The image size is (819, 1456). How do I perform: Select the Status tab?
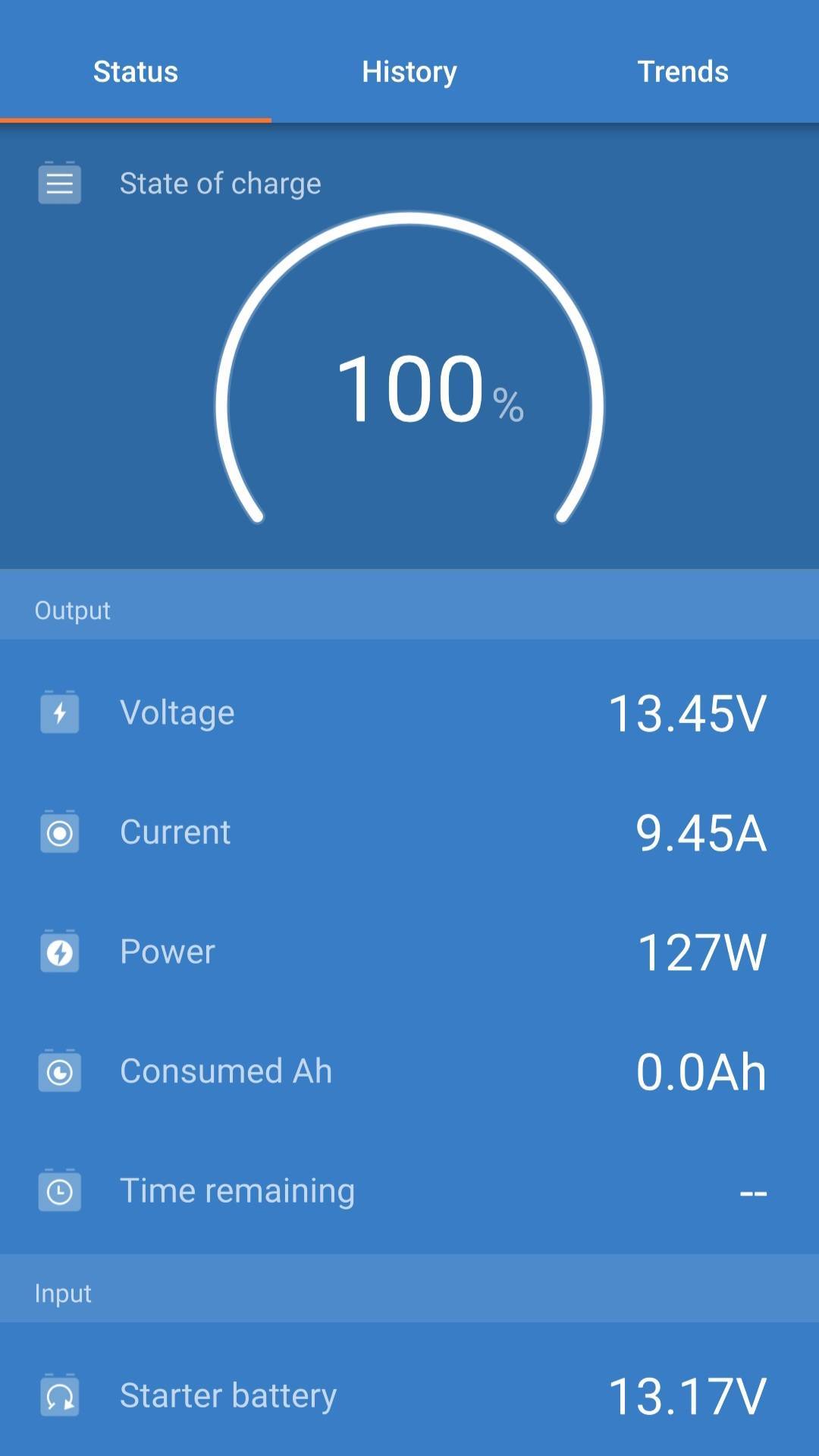point(136,72)
